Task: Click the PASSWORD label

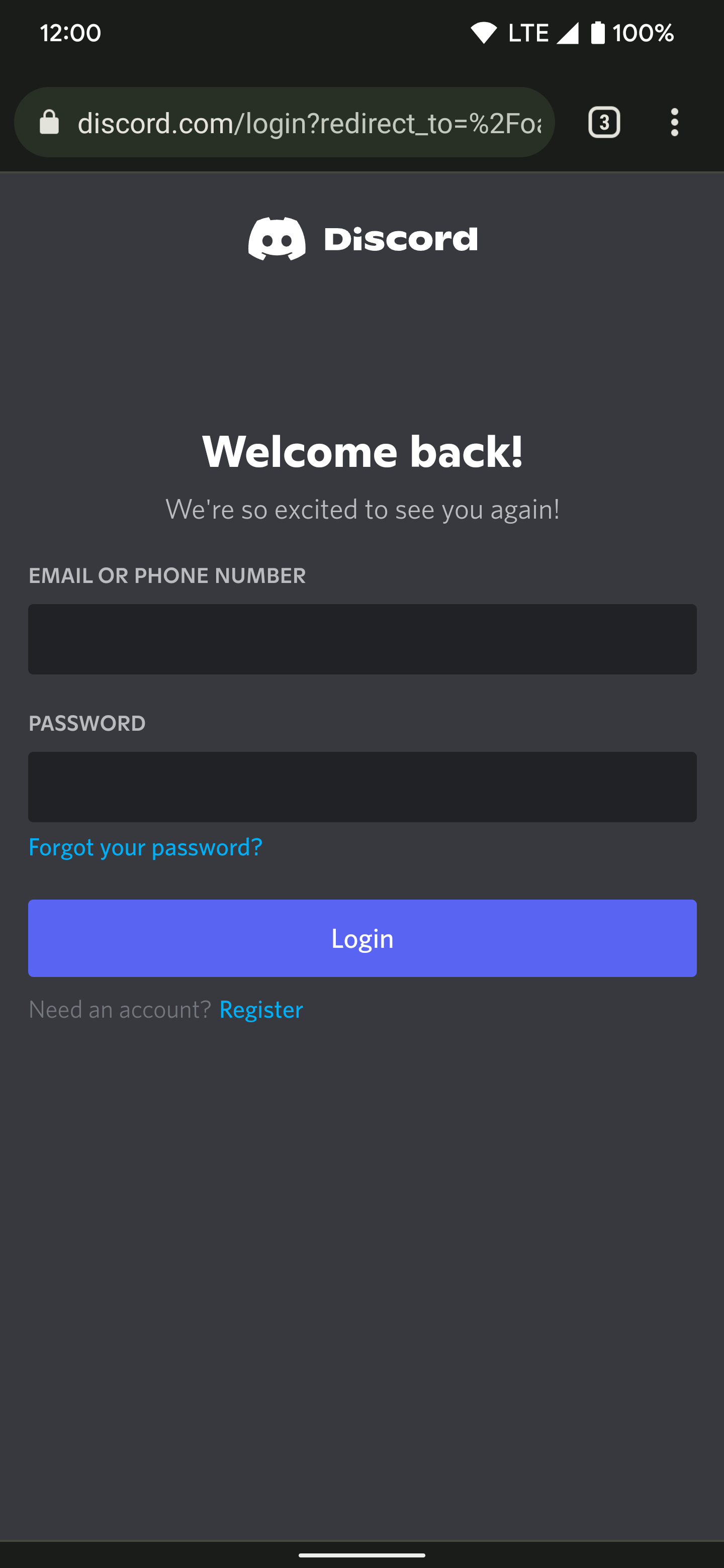Action: (x=86, y=723)
